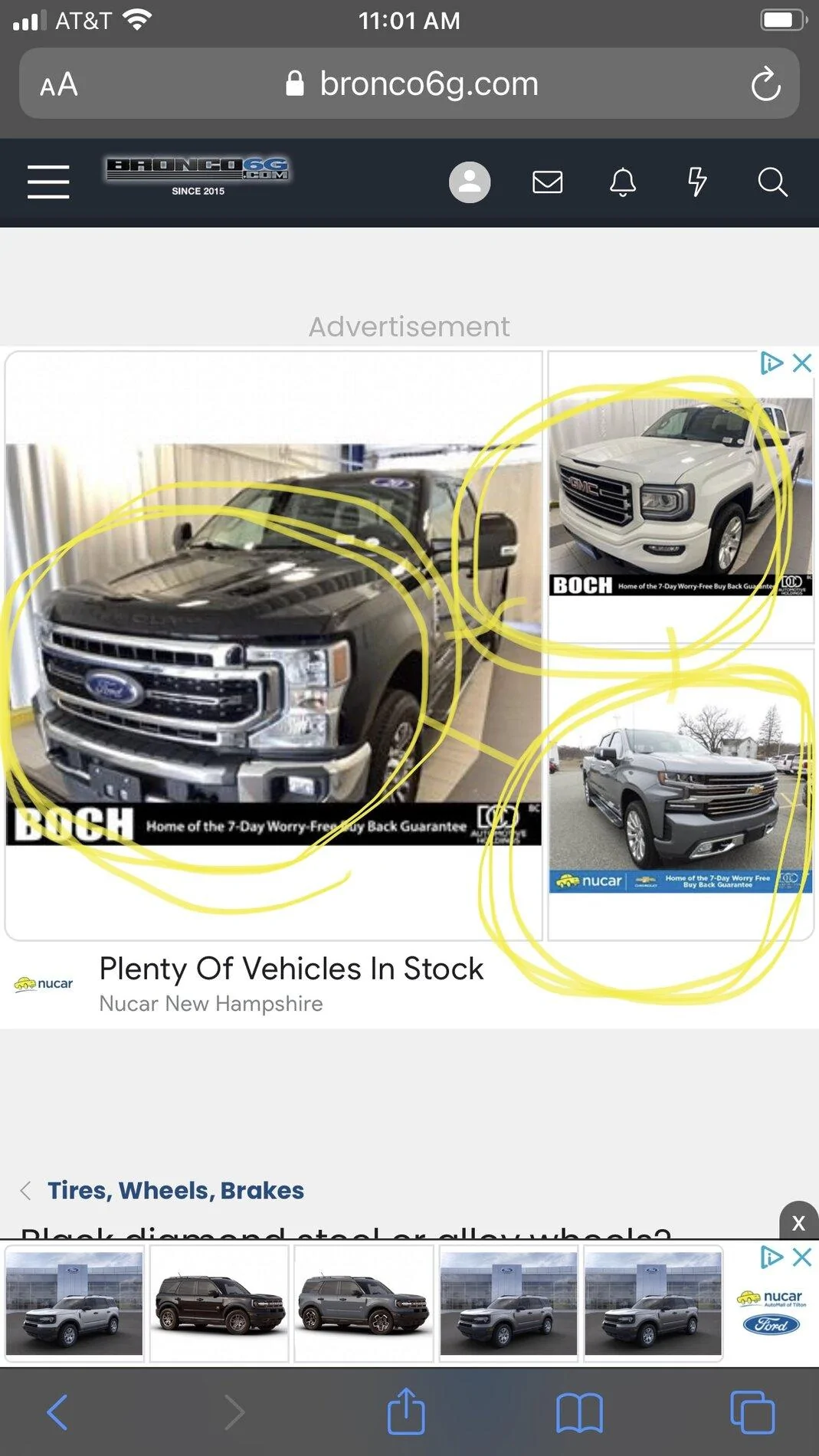Screen dimensions: 819x1456
Task: Open Safari bookmarks
Action: click(x=579, y=1412)
